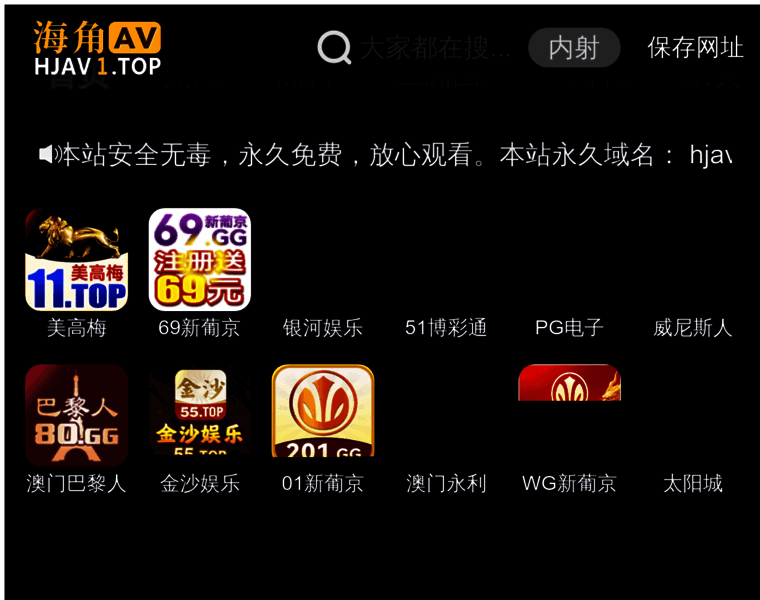The width and height of the screenshot is (760, 600).
Task: Select the 银河娱乐 entry
Action: pyautogui.click(x=322, y=327)
